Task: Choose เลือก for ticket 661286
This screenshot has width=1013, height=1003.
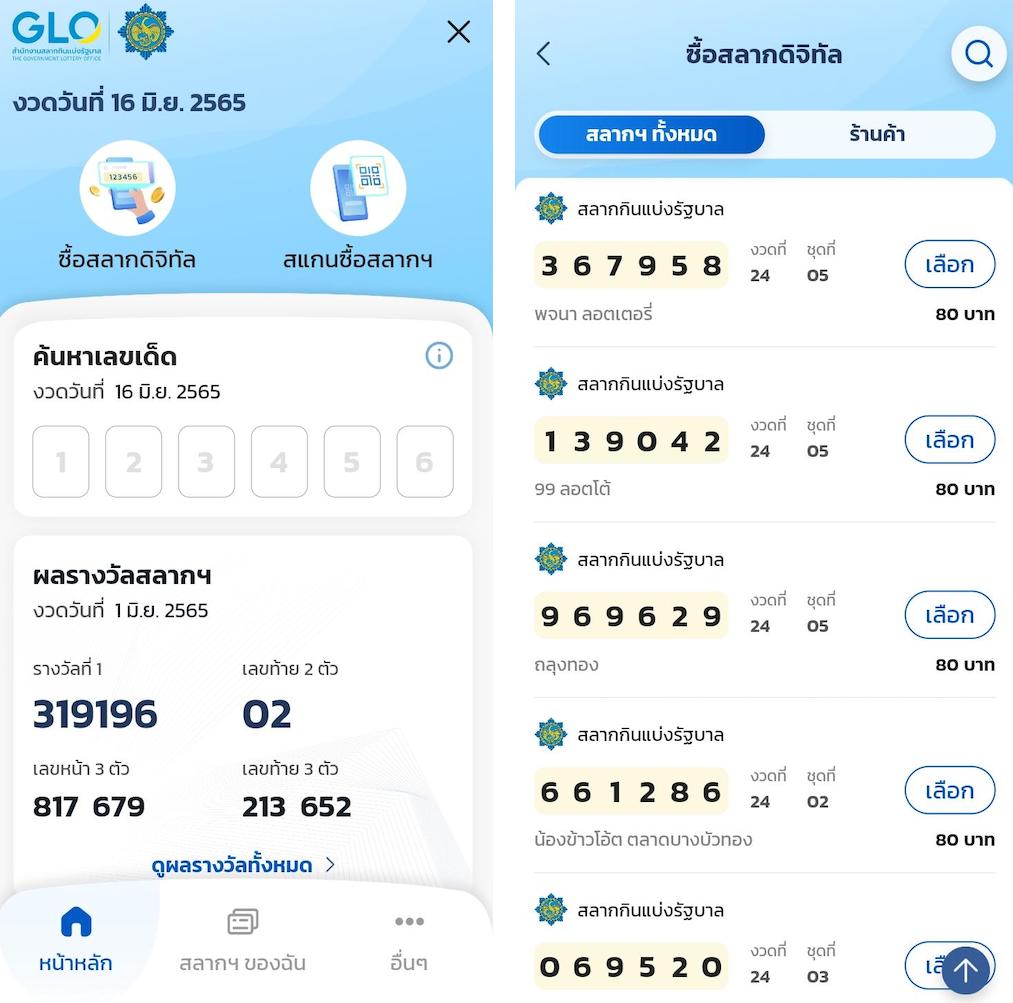Action: click(x=949, y=791)
